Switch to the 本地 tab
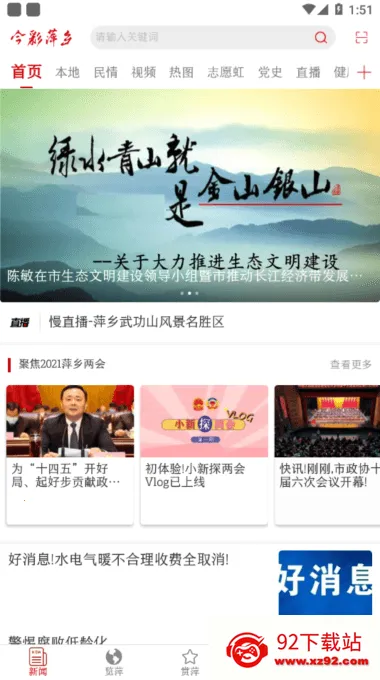This screenshot has height=680, width=380. tap(67, 72)
